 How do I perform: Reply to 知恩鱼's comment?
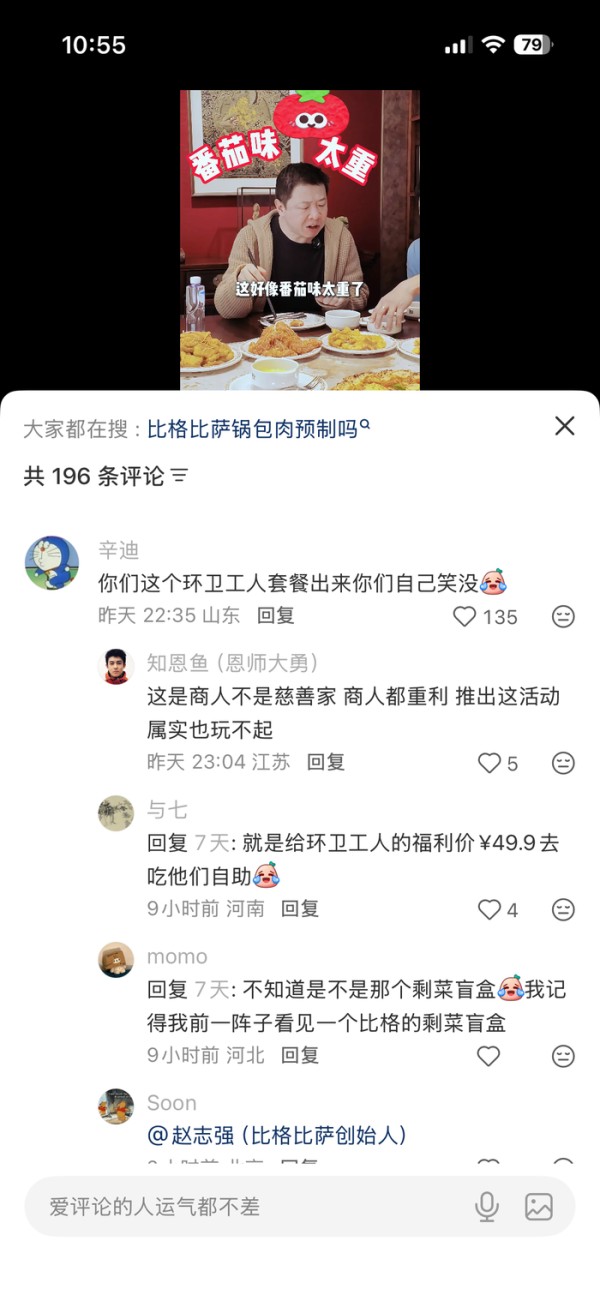(326, 762)
